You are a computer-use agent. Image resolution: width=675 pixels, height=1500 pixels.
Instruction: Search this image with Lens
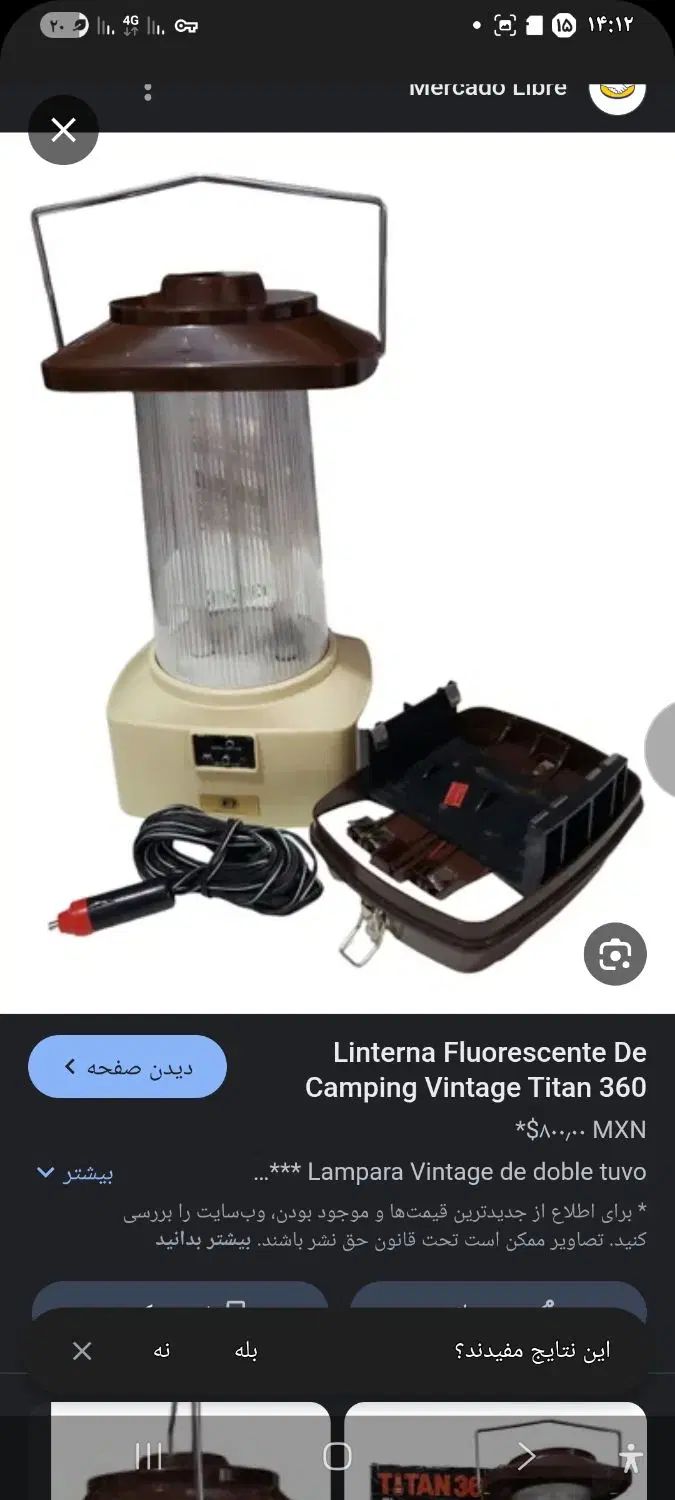(x=615, y=954)
